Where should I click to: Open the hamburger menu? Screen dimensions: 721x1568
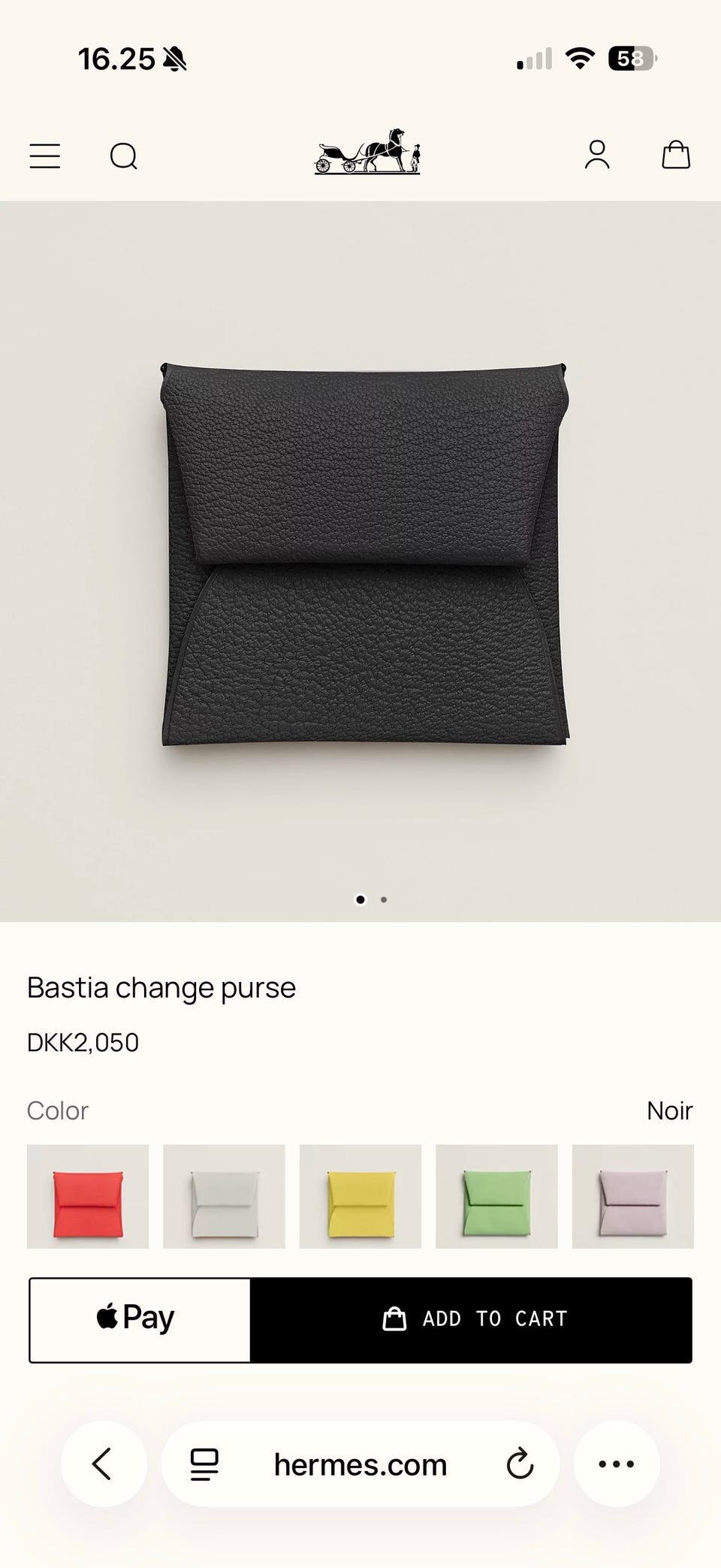coord(45,156)
